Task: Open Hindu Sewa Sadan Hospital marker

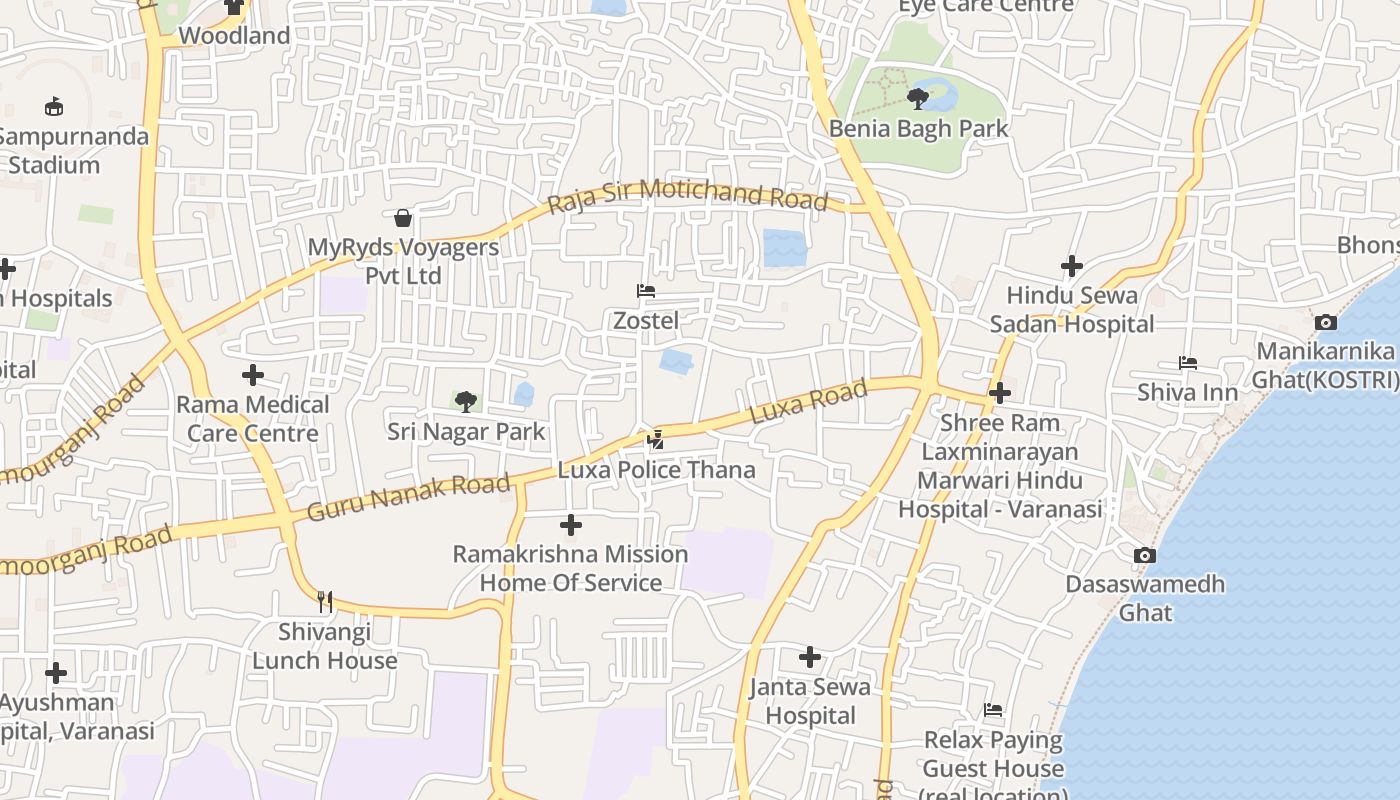Action: [x=1072, y=266]
